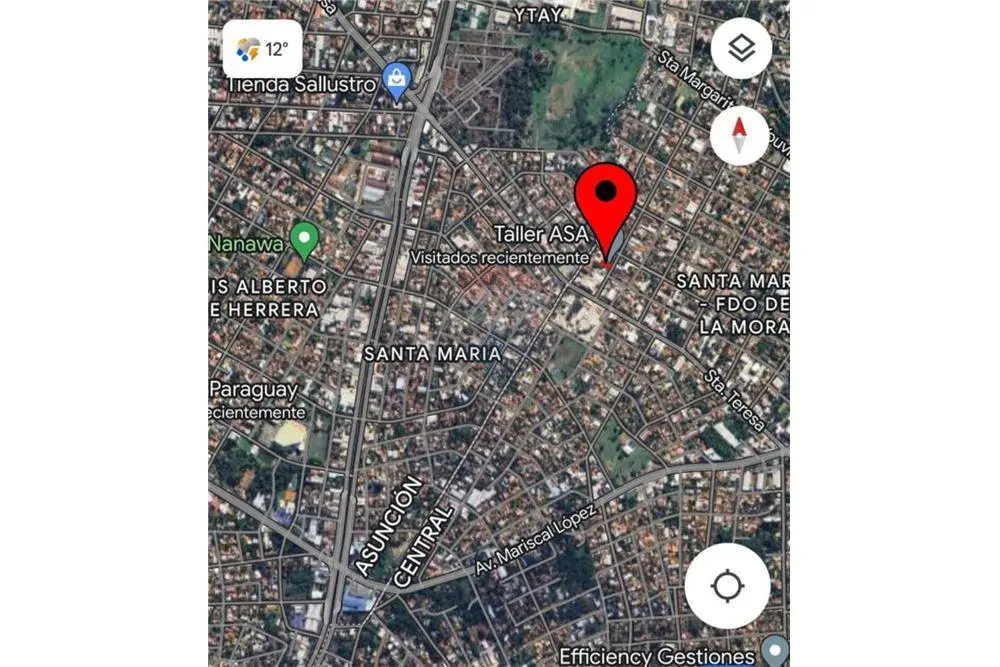
Task: Tap the compass to reset north
Action: click(739, 135)
